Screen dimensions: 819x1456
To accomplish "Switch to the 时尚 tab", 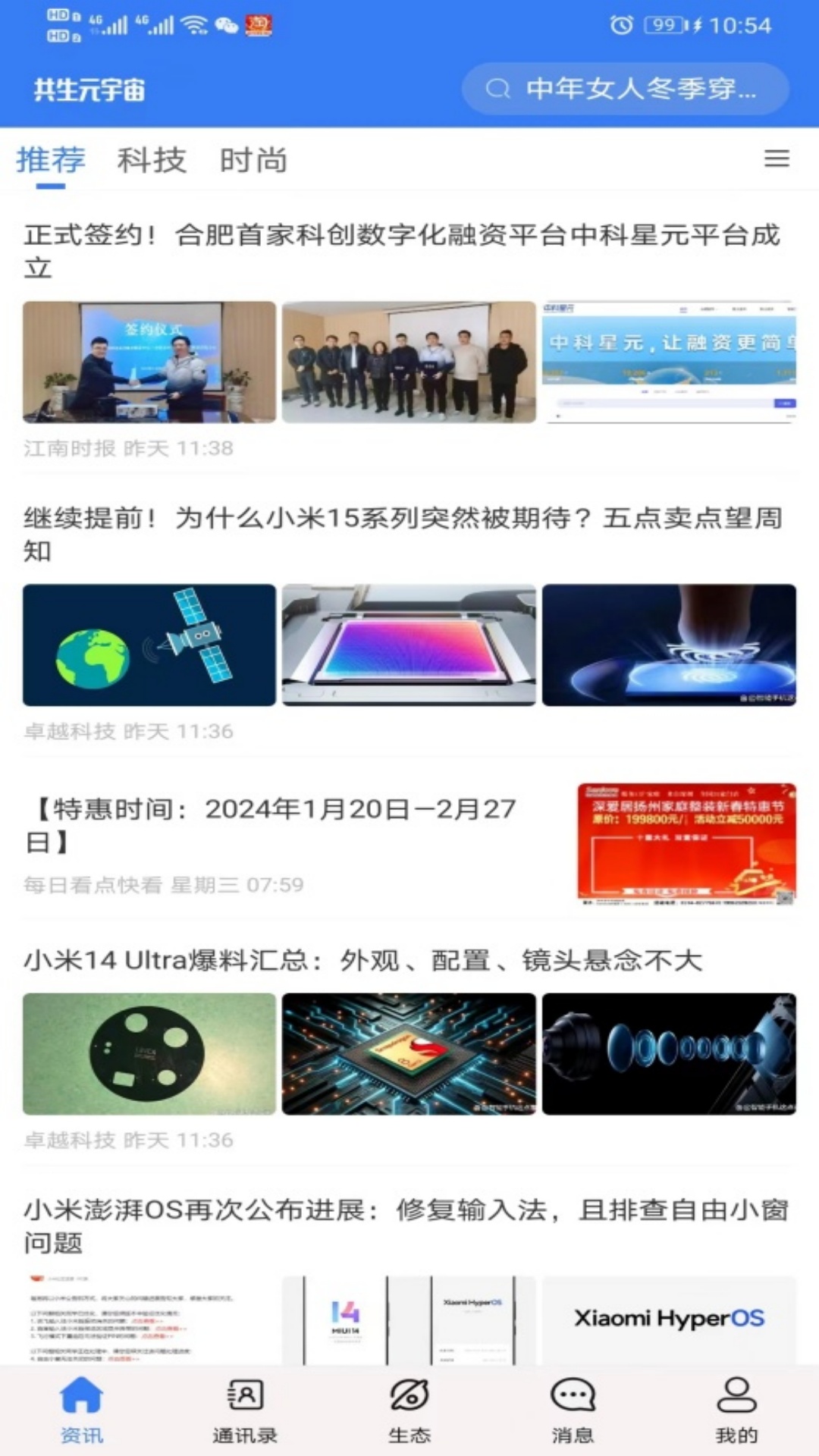I will [253, 159].
